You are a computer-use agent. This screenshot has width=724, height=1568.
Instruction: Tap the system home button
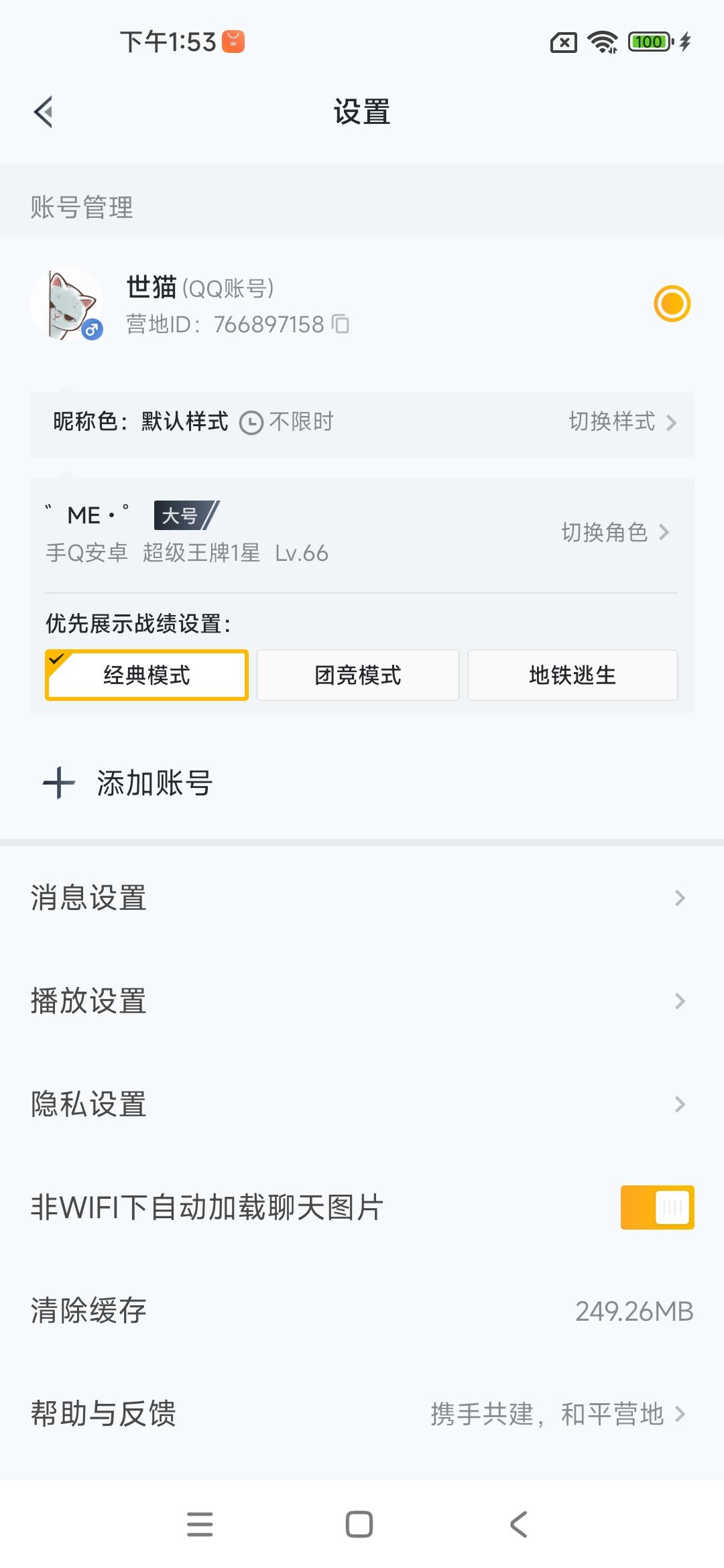[359, 1524]
